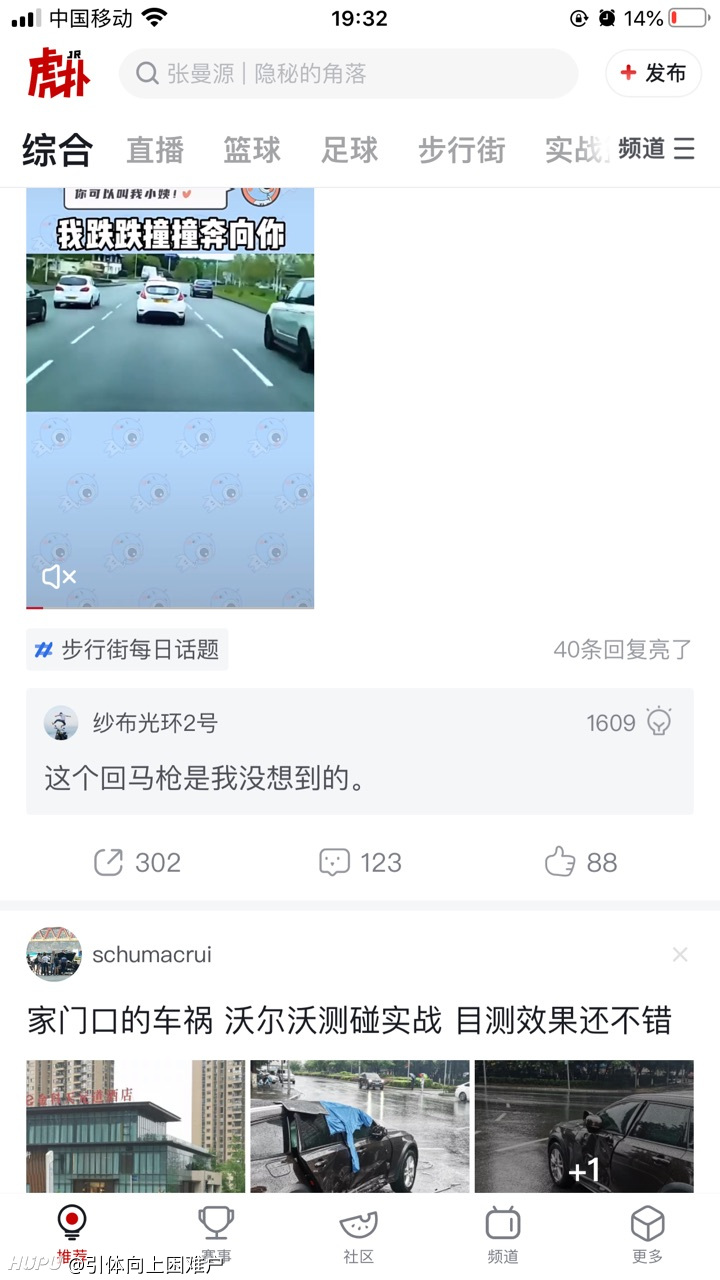Tap the 发布 post button
Viewport: 720px width, 1280px height.
pyautogui.click(x=653, y=73)
